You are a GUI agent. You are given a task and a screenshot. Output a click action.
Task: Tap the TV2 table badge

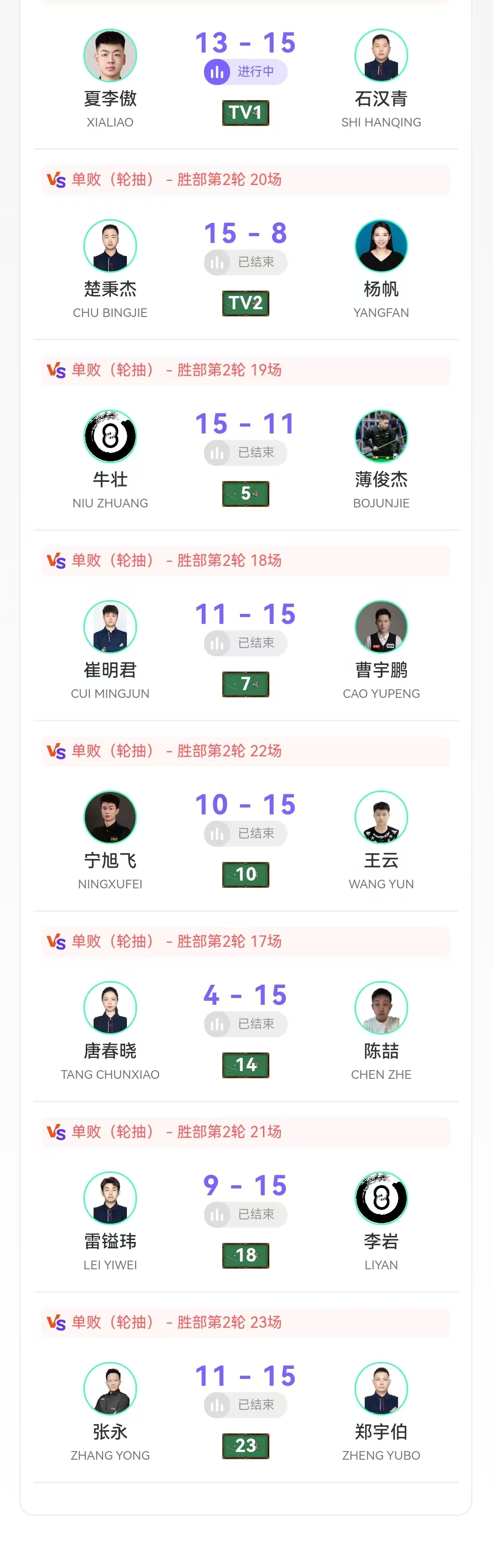click(x=245, y=303)
